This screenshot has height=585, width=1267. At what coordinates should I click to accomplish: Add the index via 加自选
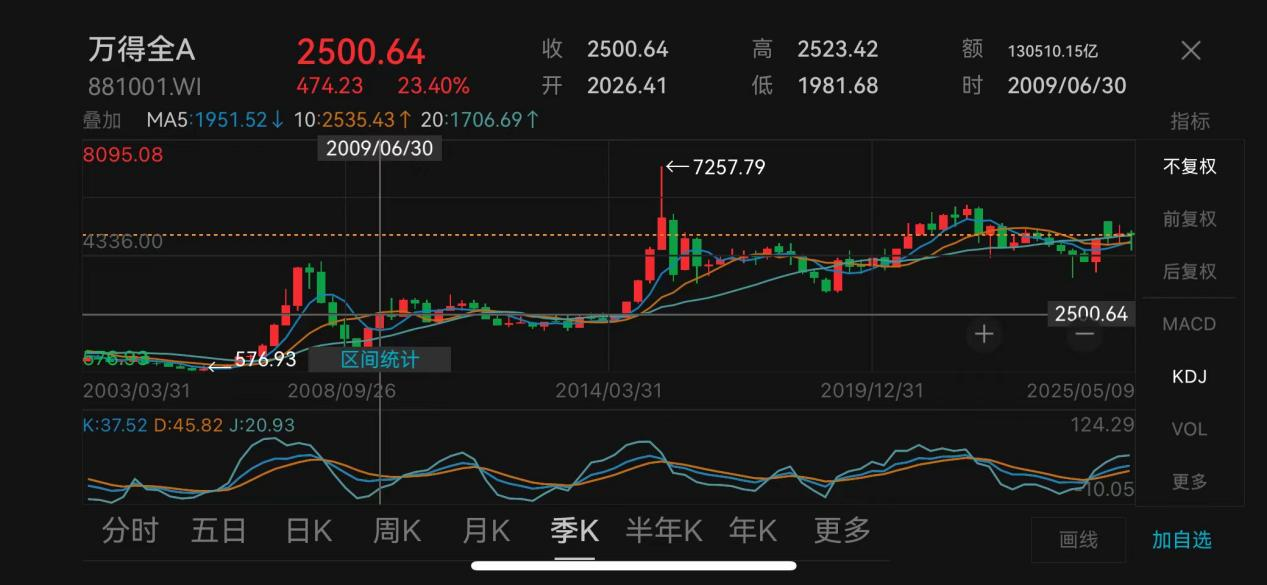point(1181,540)
